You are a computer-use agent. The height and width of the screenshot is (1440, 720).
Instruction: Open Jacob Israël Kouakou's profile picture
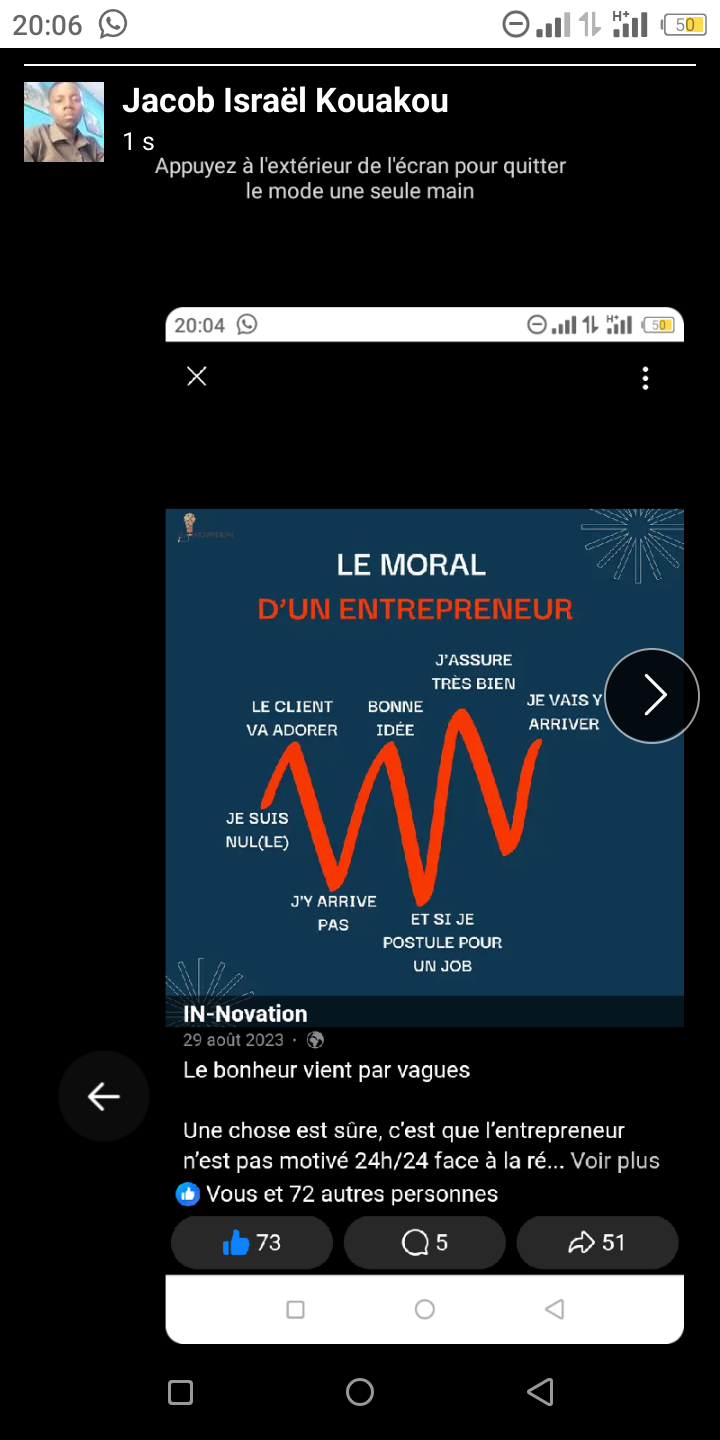[64, 122]
